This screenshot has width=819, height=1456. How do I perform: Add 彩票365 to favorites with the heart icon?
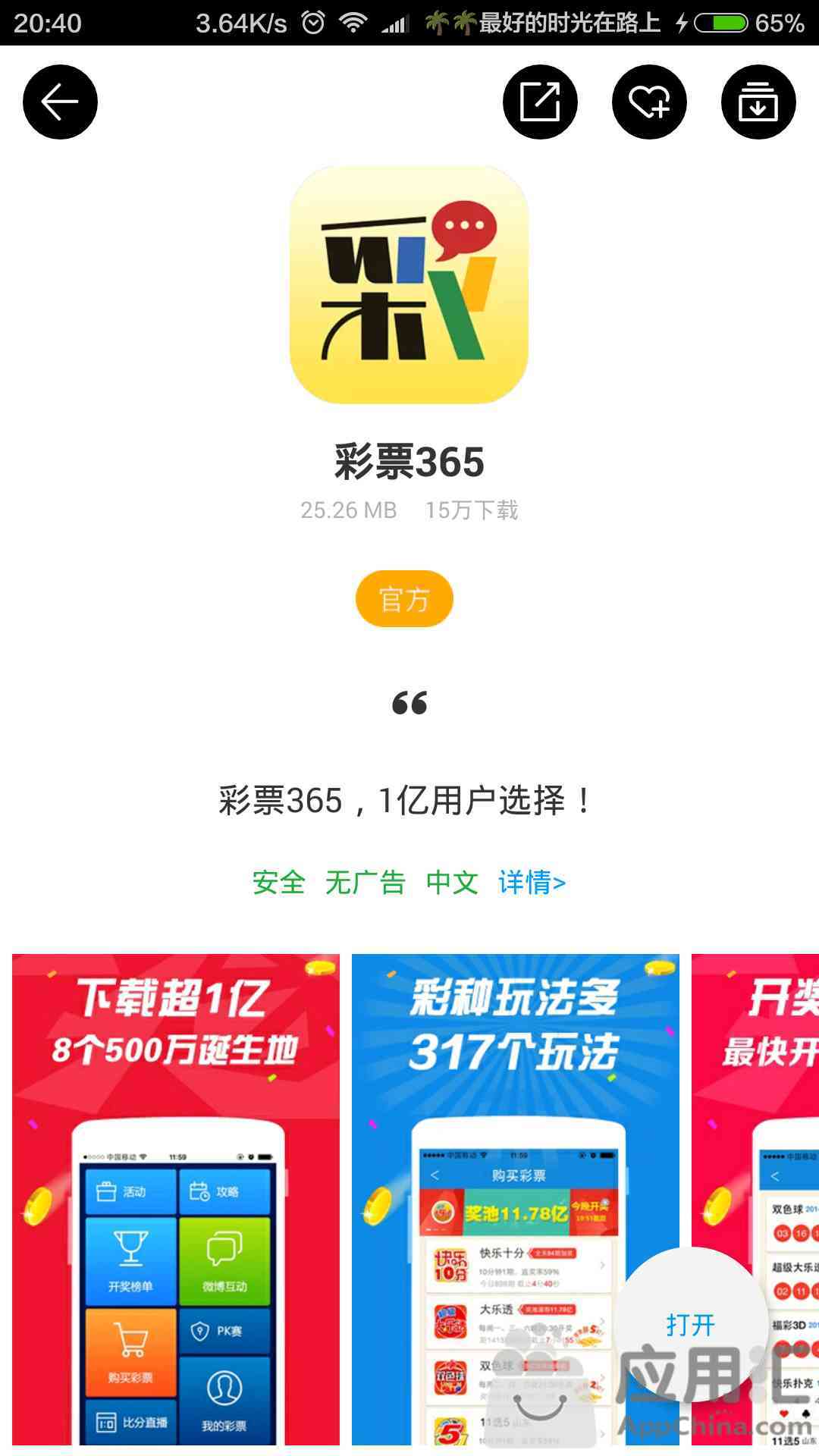(649, 102)
